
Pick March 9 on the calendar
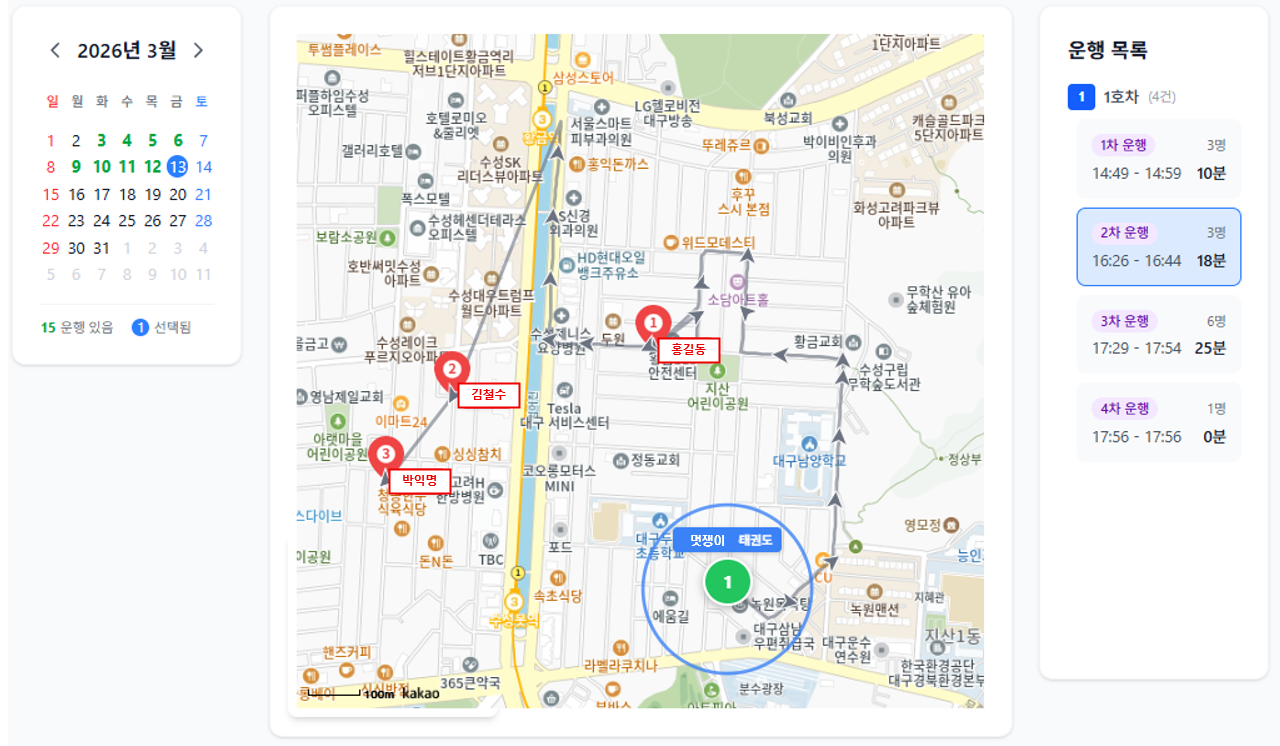(x=76, y=167)
